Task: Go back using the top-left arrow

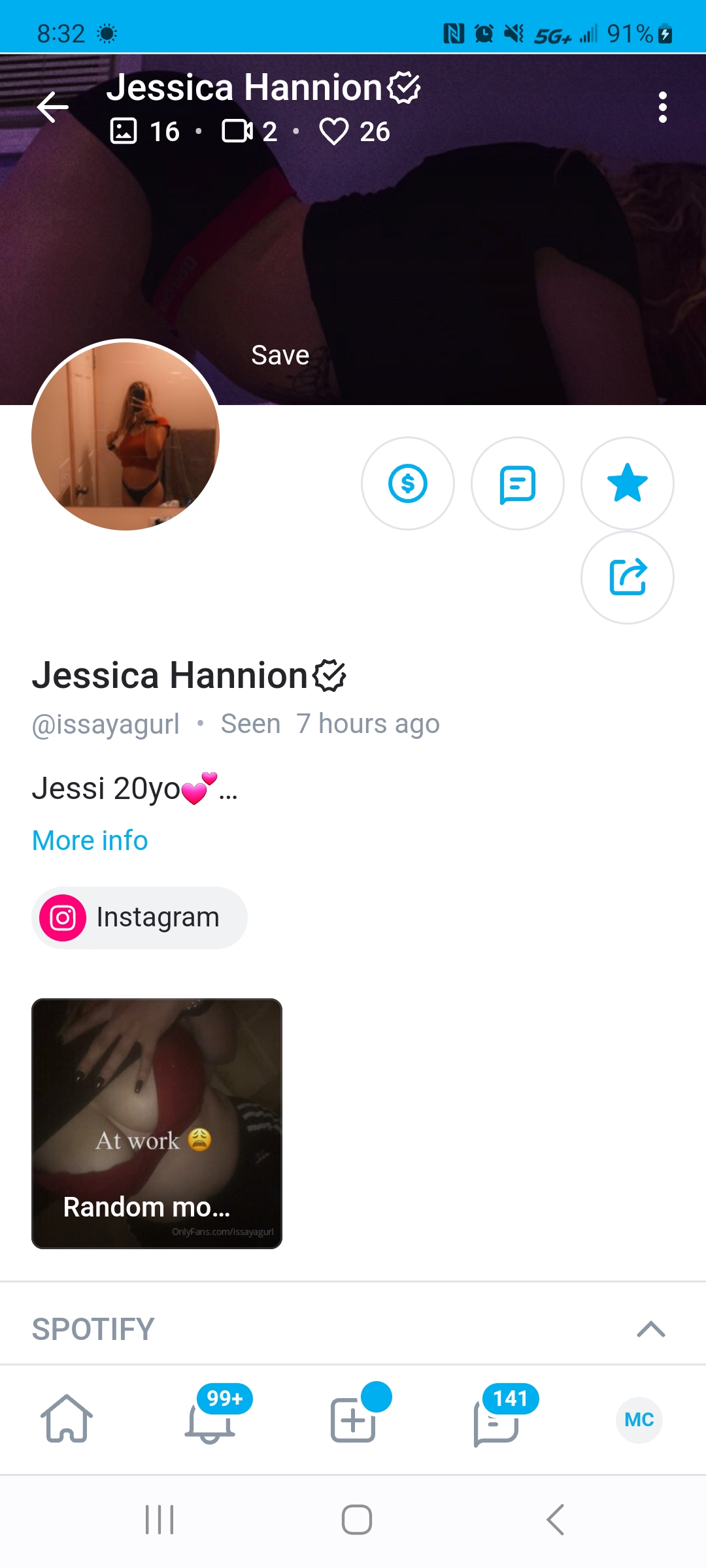Action: [x=53, y=107]
